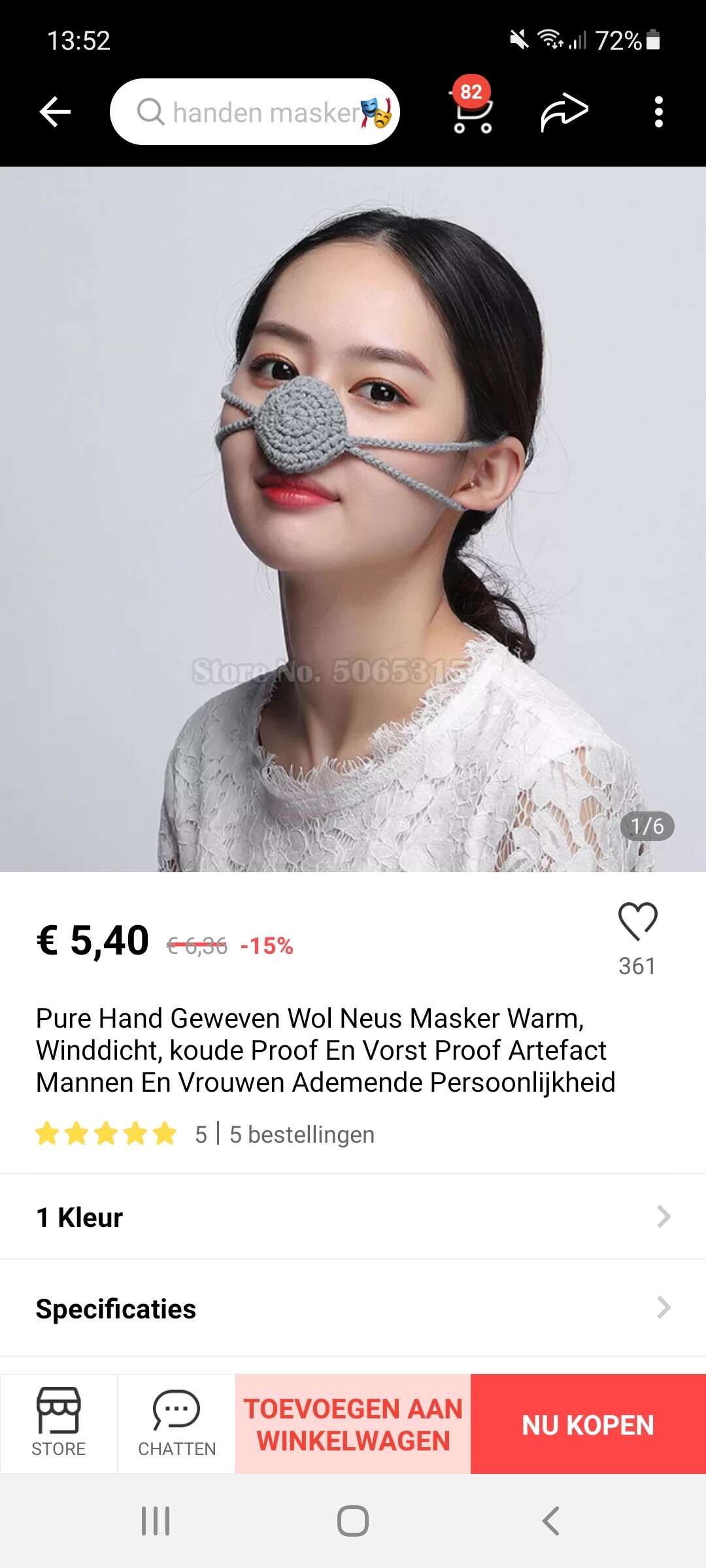
Task: Expand the Specificaties row
Action: pos(353,1308)
